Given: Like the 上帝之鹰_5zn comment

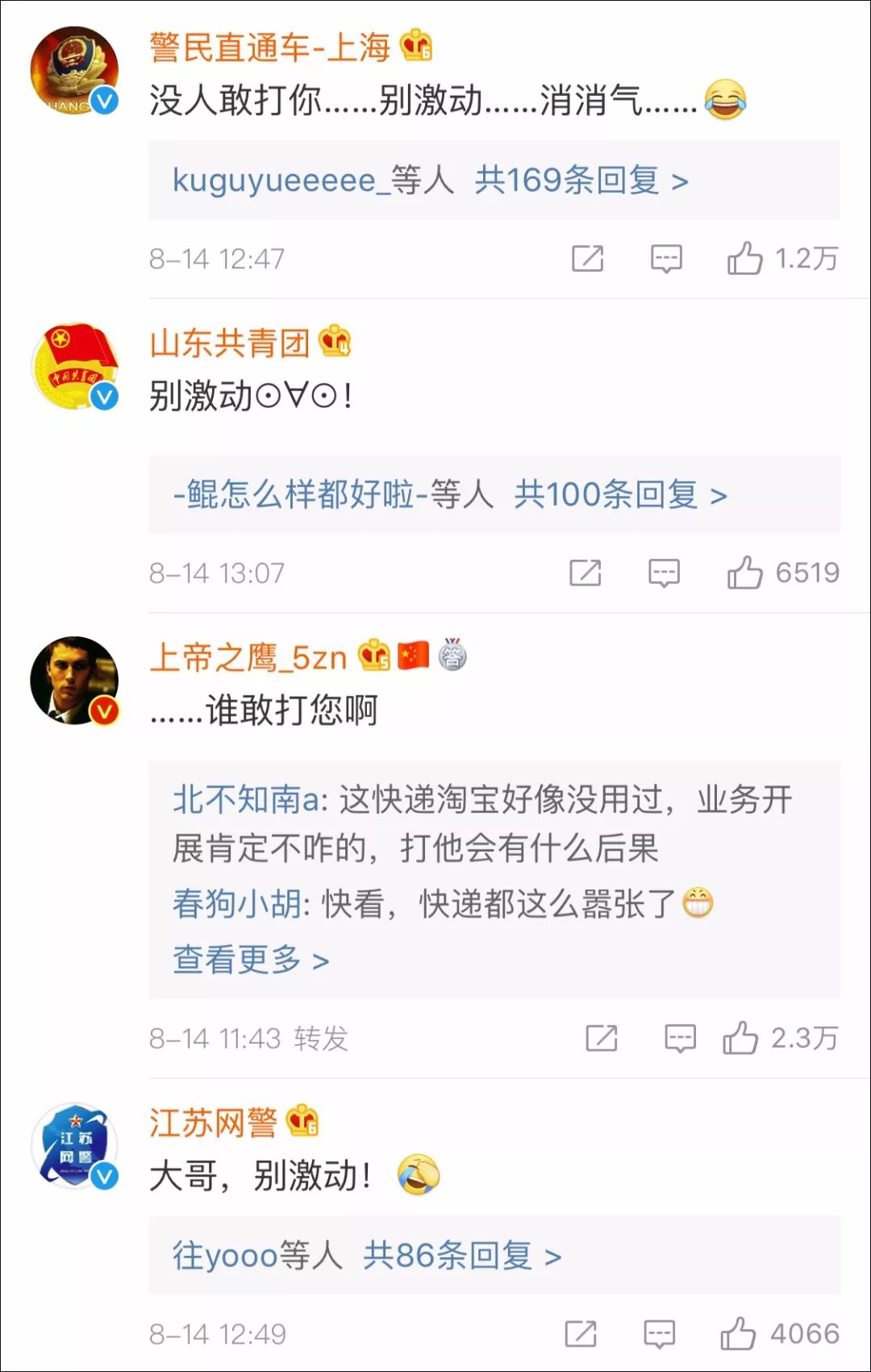Looking at the screenshot, I should pos(740,1038).
